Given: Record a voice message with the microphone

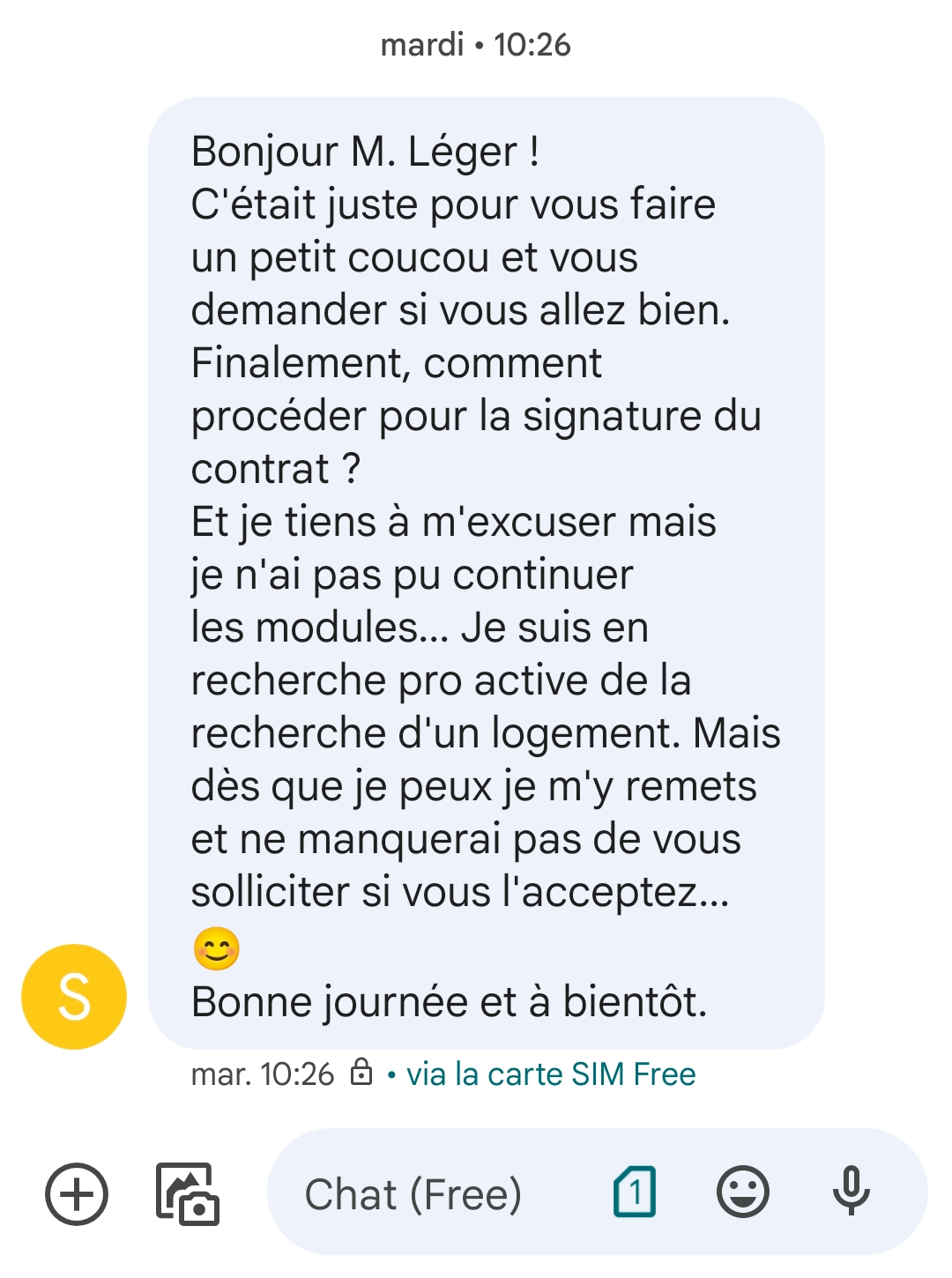Looking at the screenshot, I should pyautogui.click(x=852, y=1191).
